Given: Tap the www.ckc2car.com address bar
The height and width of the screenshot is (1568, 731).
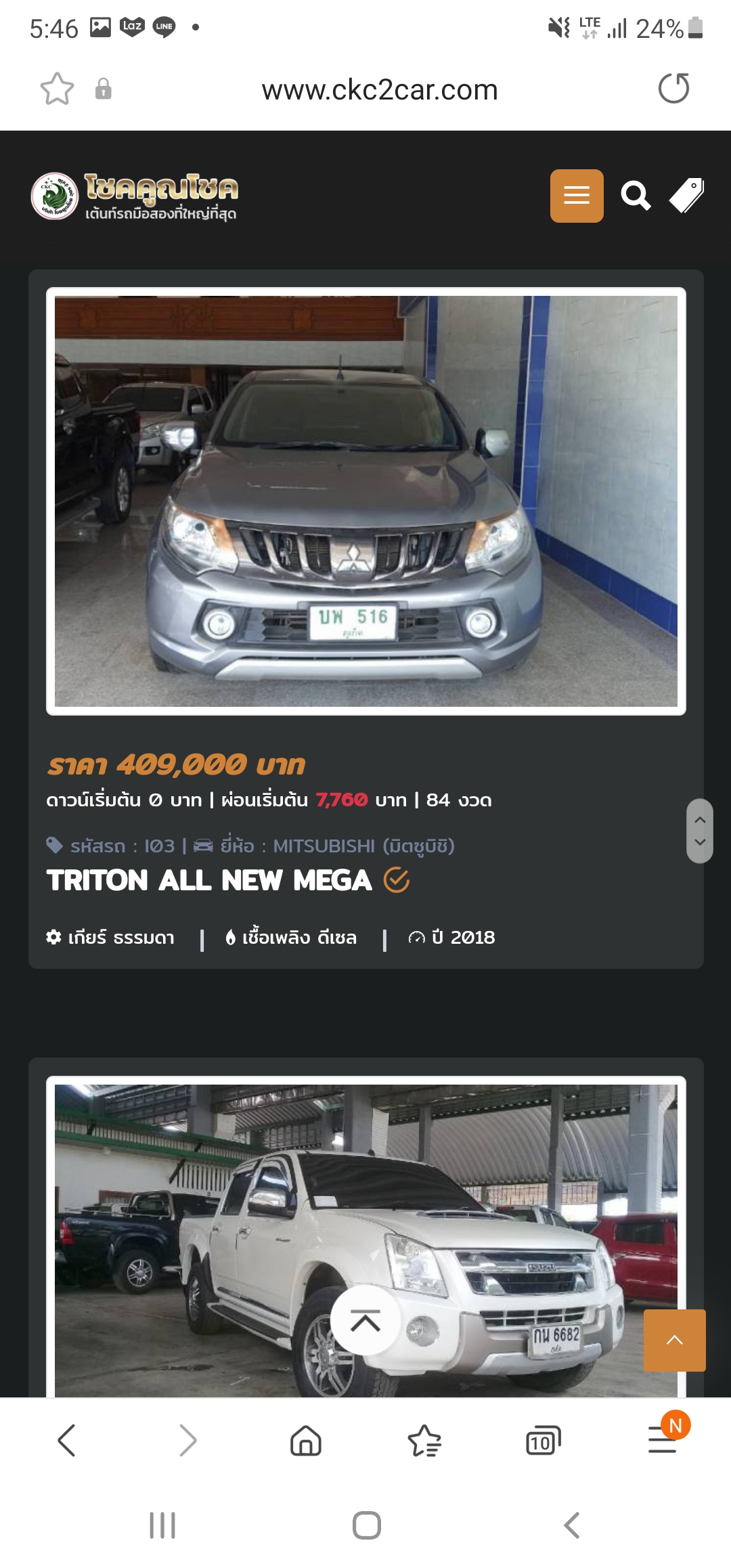Looking at the screenshot, I should [x=379, y=90].
